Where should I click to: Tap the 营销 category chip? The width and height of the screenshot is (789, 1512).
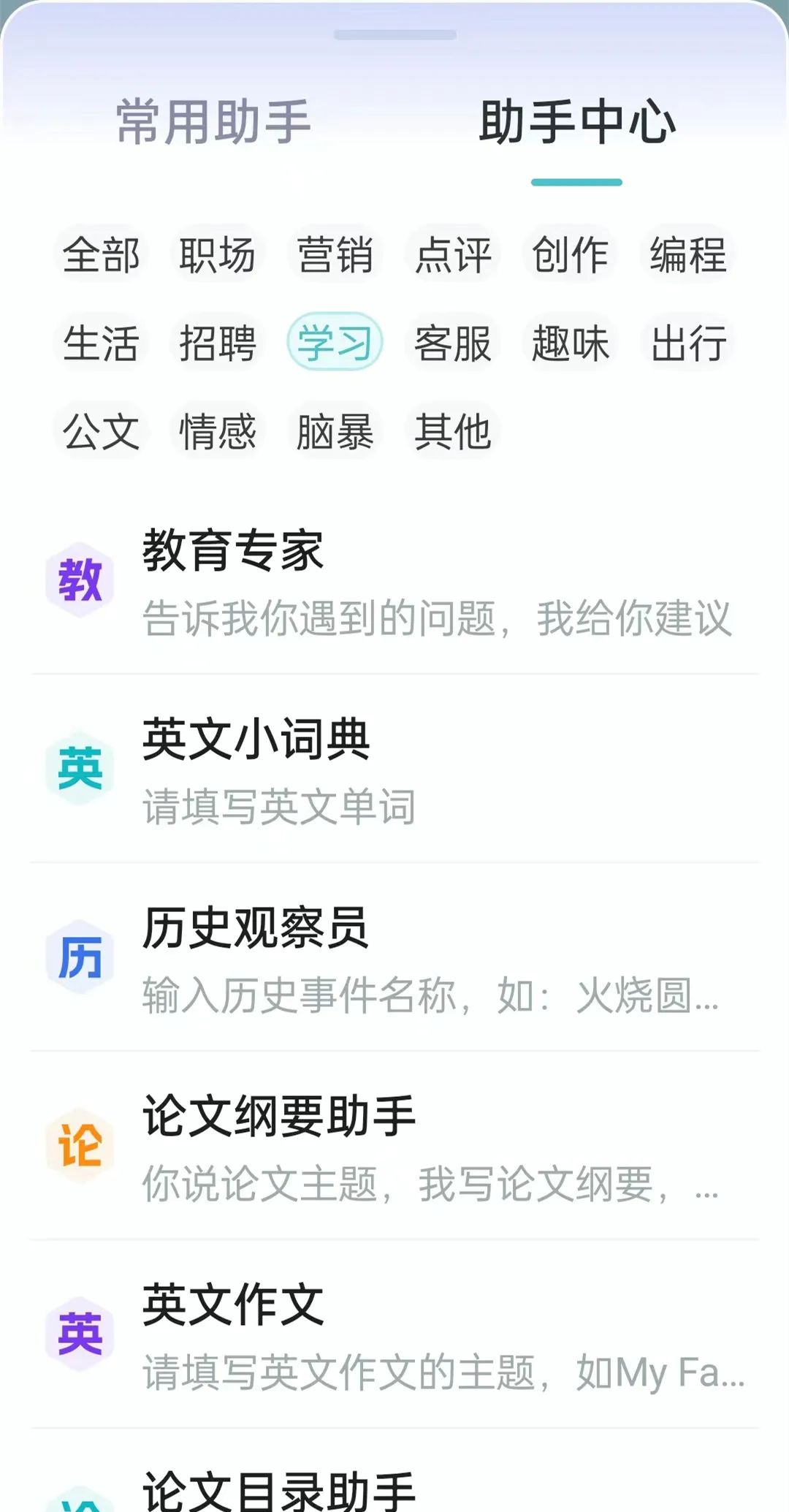coord(335,255)
